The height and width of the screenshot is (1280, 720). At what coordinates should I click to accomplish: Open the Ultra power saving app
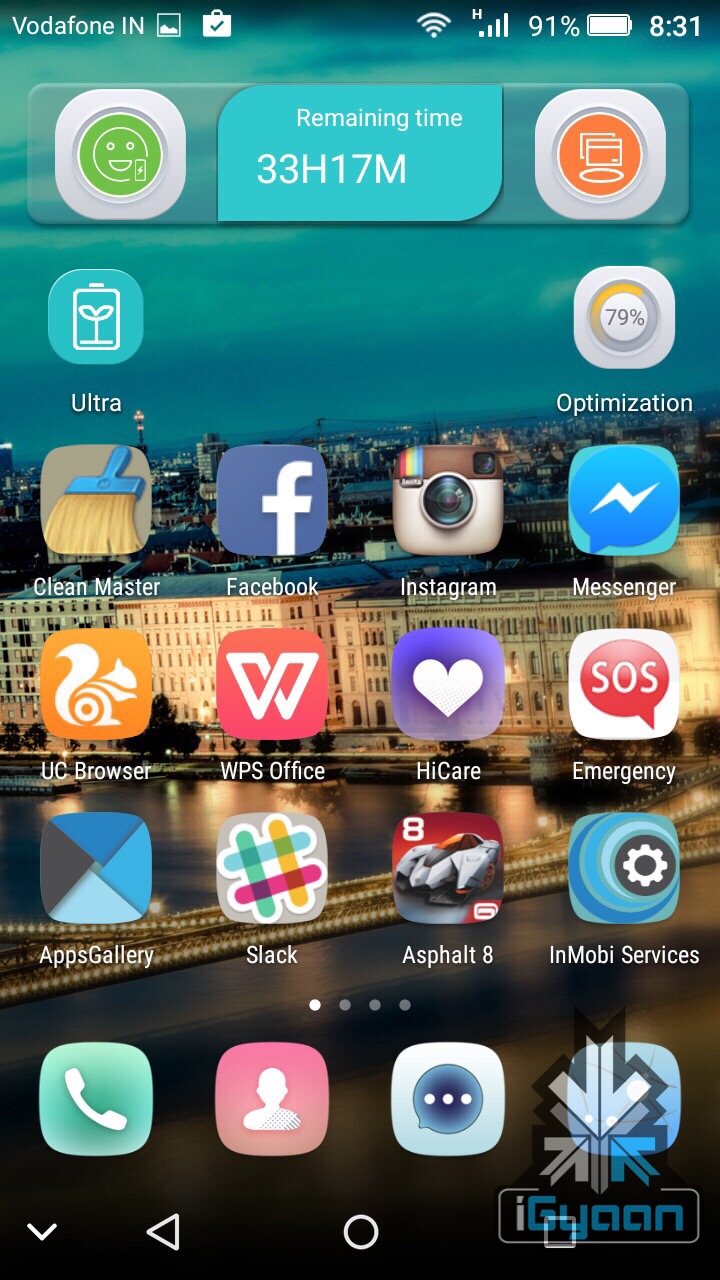96,317
